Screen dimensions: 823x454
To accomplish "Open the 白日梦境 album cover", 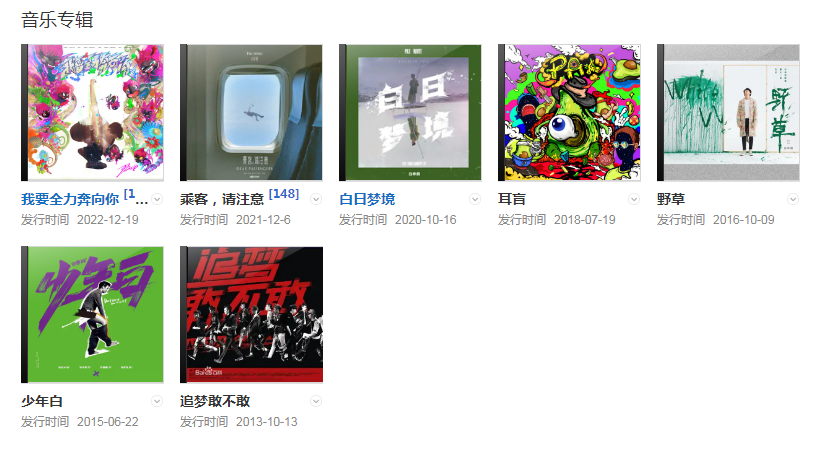I will 411,113.
